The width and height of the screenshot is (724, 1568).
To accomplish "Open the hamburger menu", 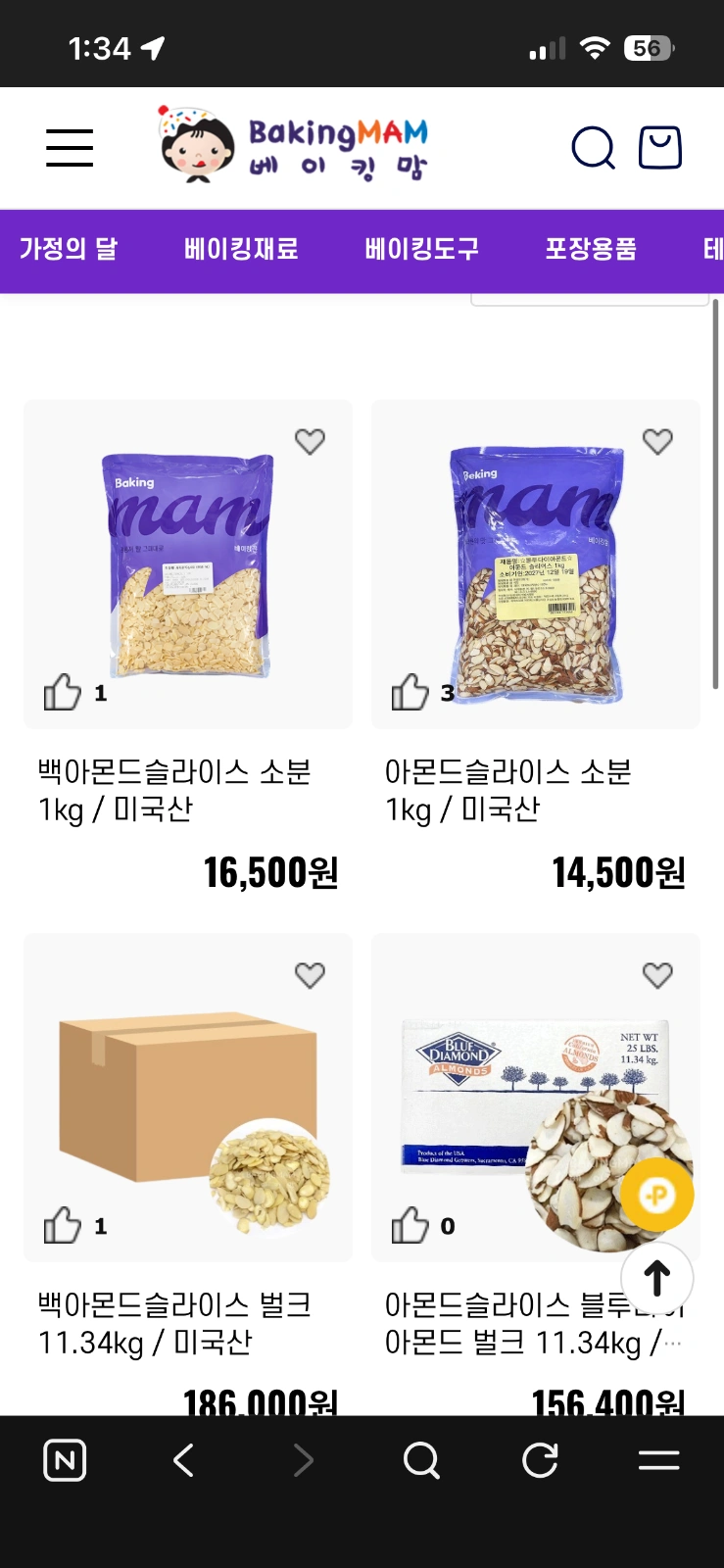I will tap(70, 148).
